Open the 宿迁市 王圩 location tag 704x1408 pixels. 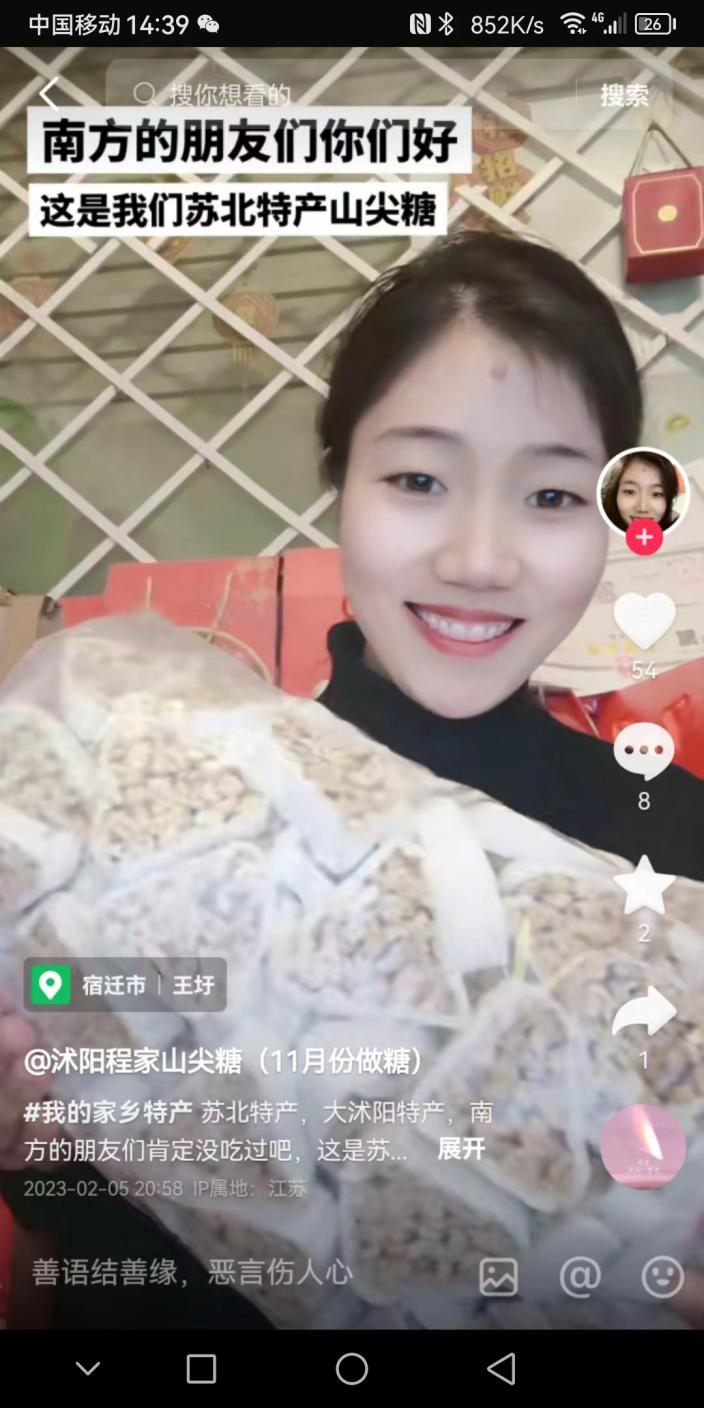pyautogui.click(x=125, y=985)
